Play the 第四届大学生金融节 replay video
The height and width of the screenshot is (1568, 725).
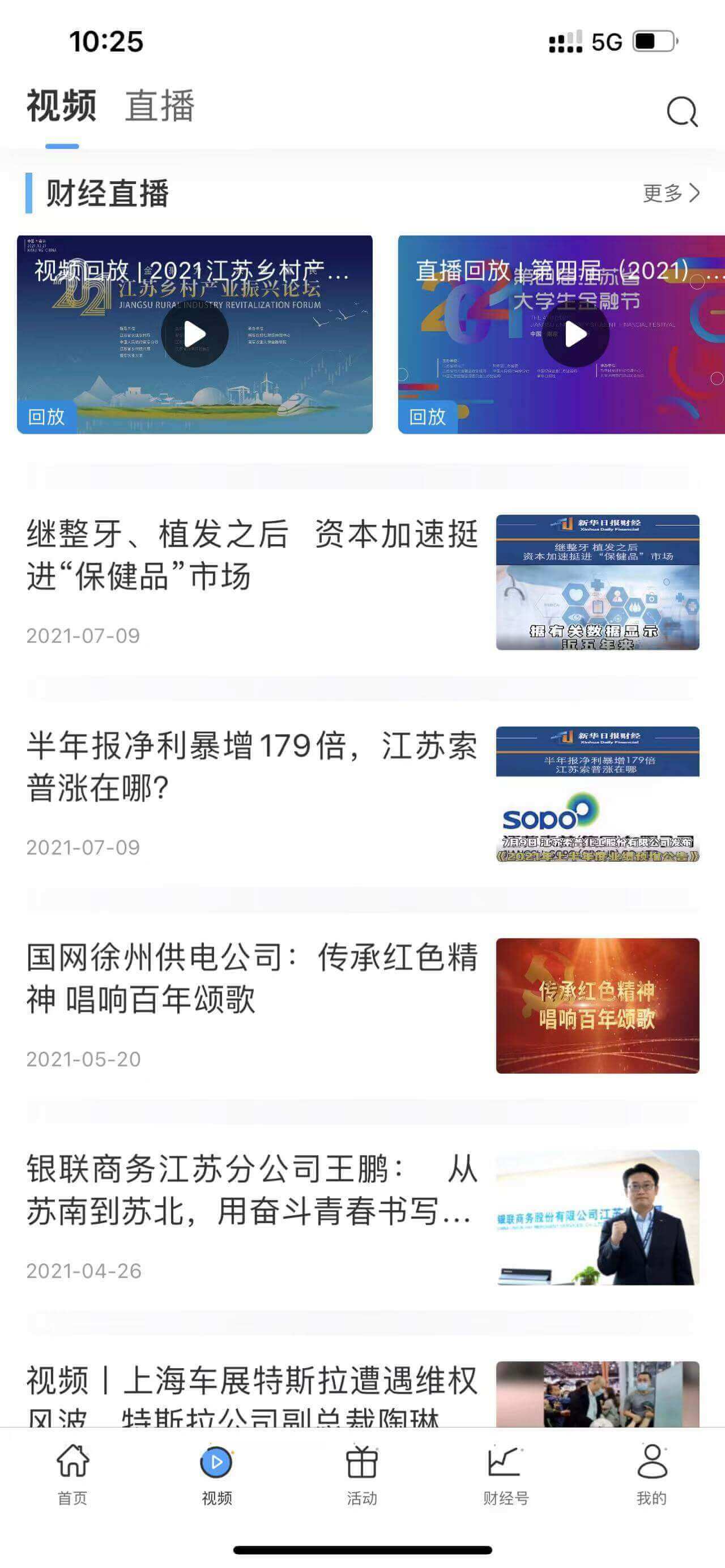[x=575, y=334]
